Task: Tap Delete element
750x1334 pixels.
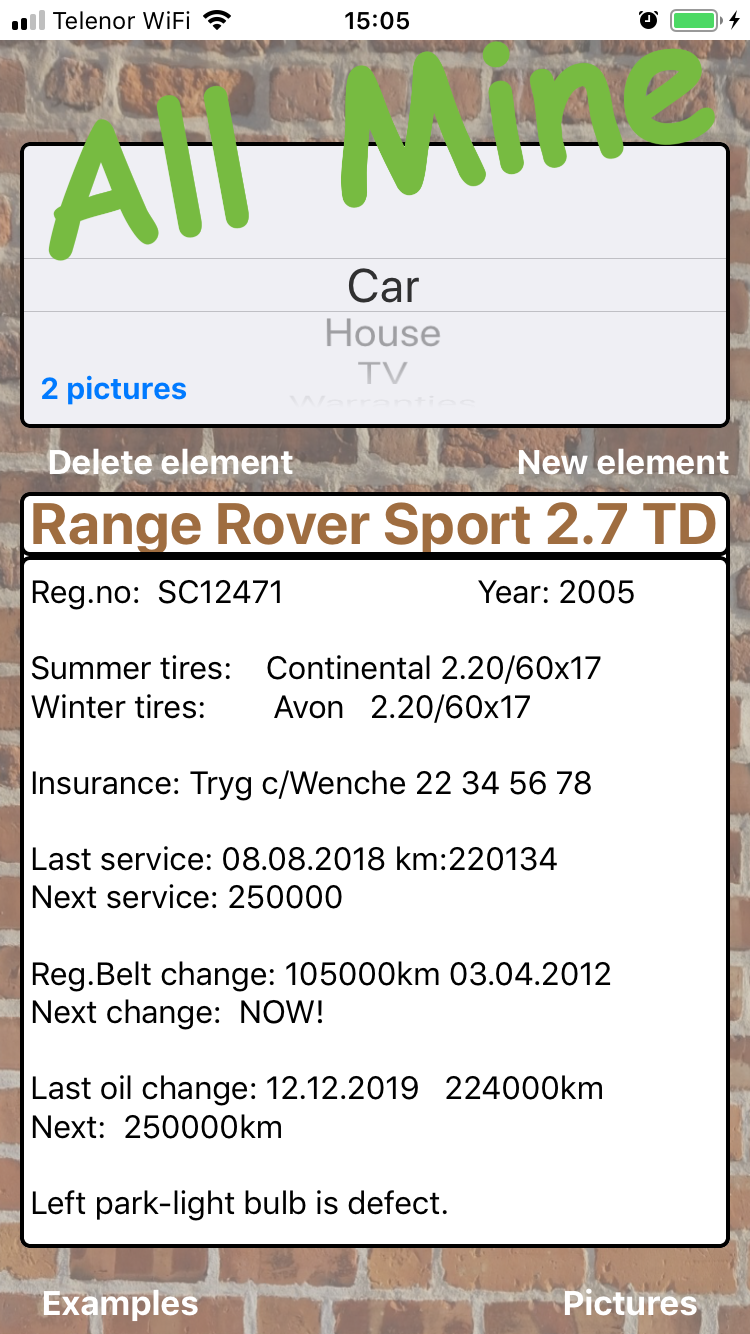Action: (171, 463)
